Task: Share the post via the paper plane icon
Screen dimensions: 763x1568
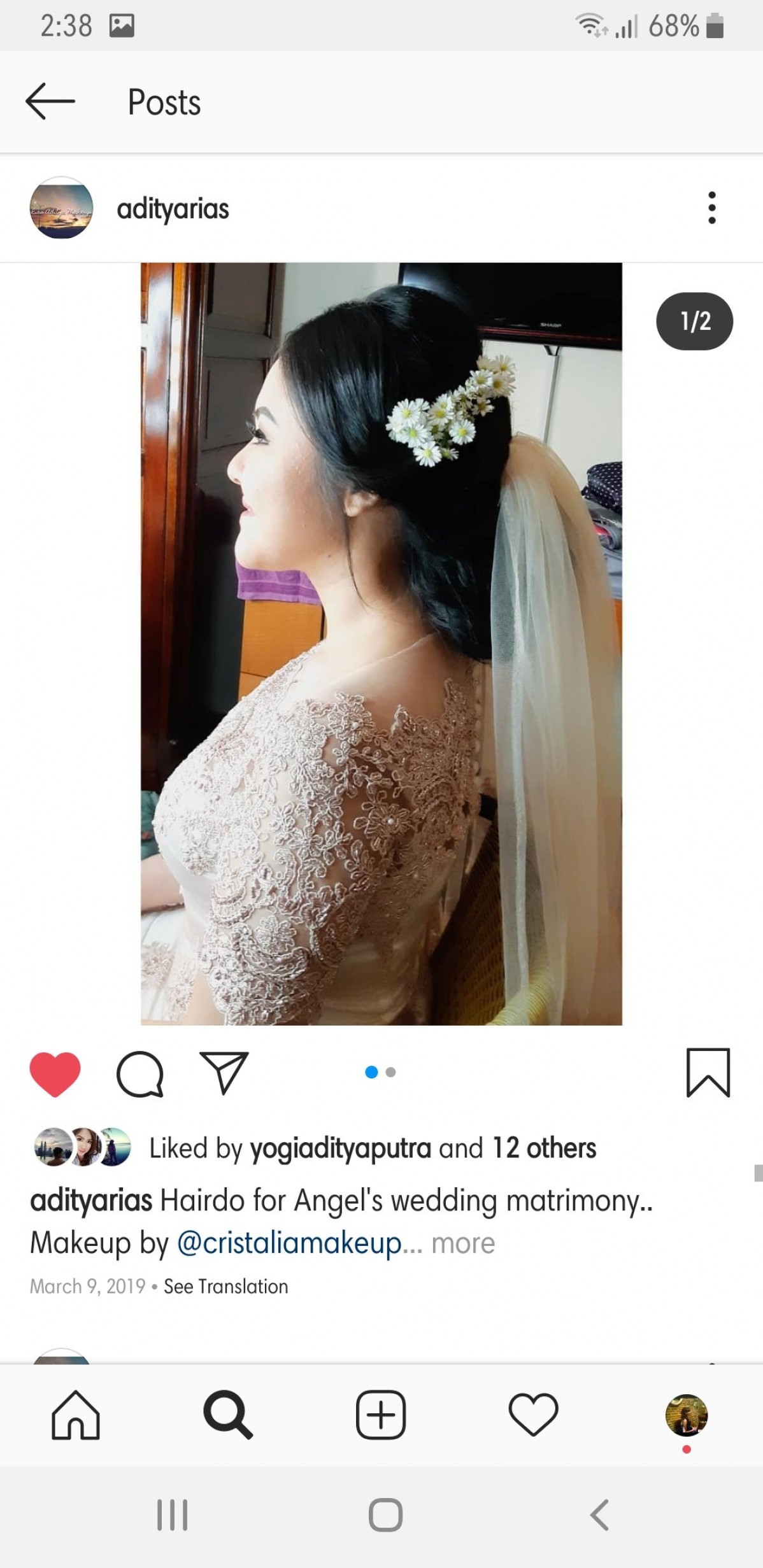Action: [x=224, y=1073]
